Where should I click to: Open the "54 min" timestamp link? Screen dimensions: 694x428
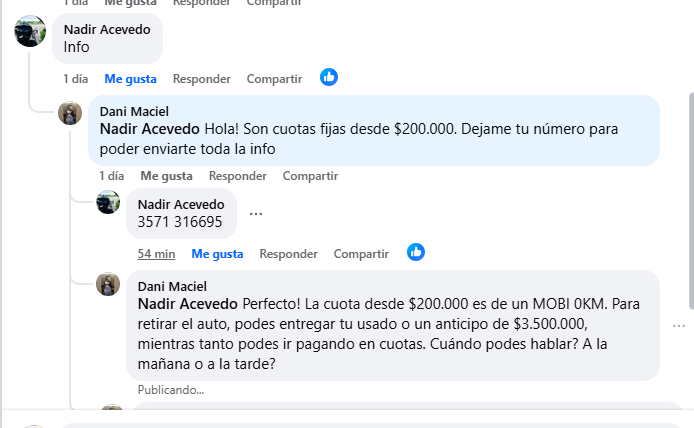point(157,253)
